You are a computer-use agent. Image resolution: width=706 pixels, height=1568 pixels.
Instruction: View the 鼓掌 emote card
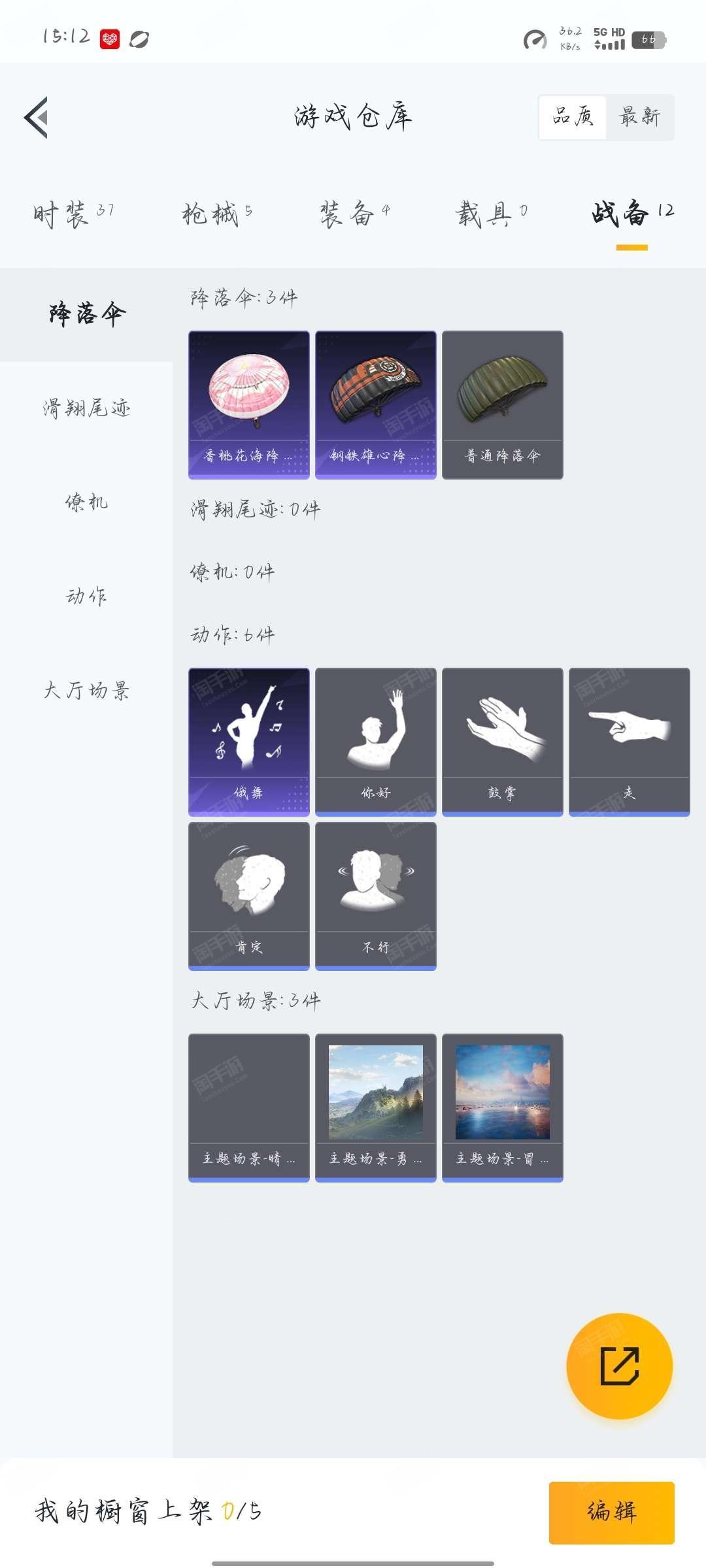(x=502, y=742)
